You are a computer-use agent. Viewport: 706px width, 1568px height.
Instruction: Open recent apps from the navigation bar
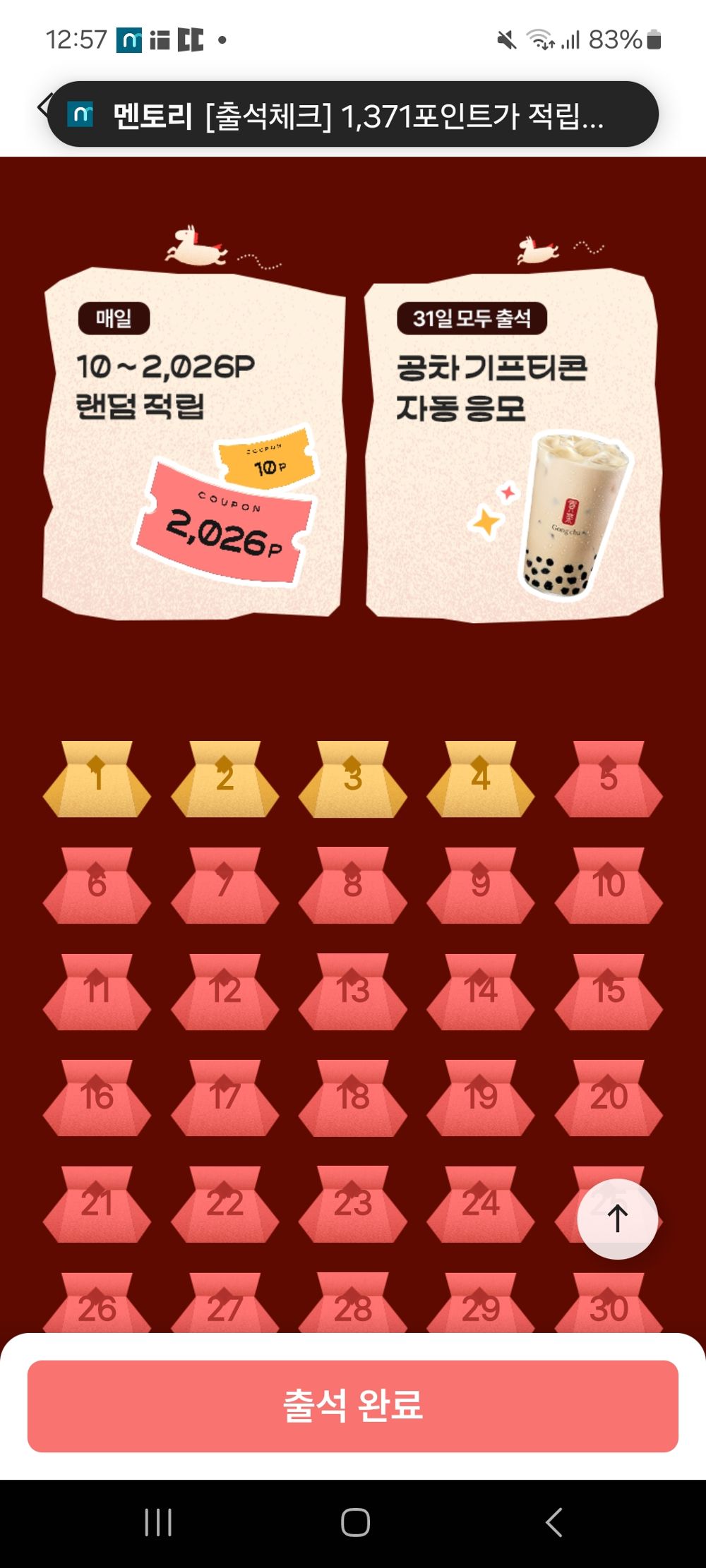[158, 1522]
